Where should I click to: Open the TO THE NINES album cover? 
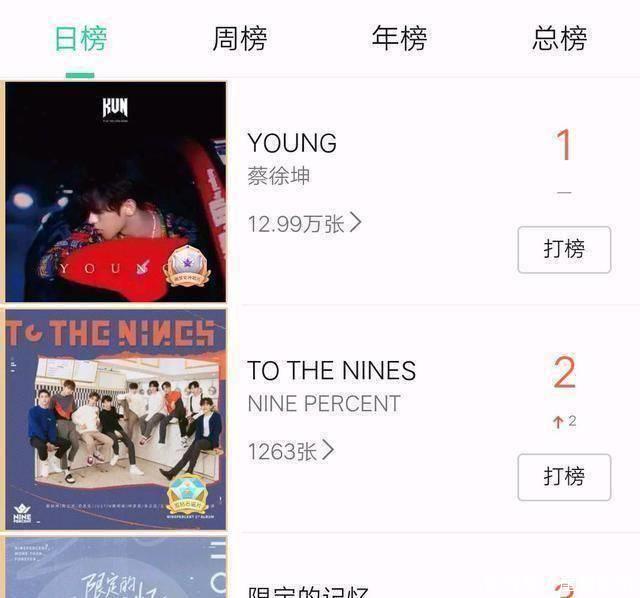pos(116,420)
